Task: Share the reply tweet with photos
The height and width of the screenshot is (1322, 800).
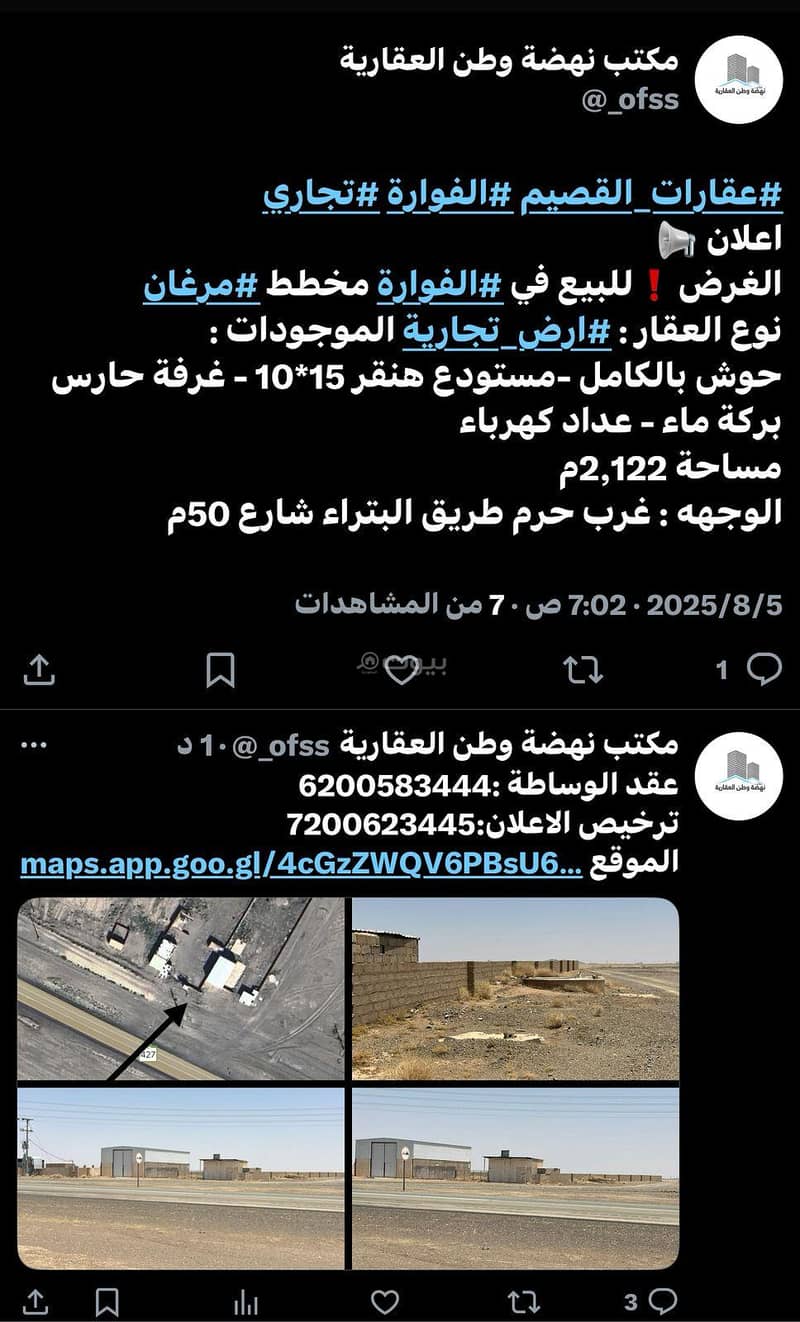Action: tap(35, 1301)
